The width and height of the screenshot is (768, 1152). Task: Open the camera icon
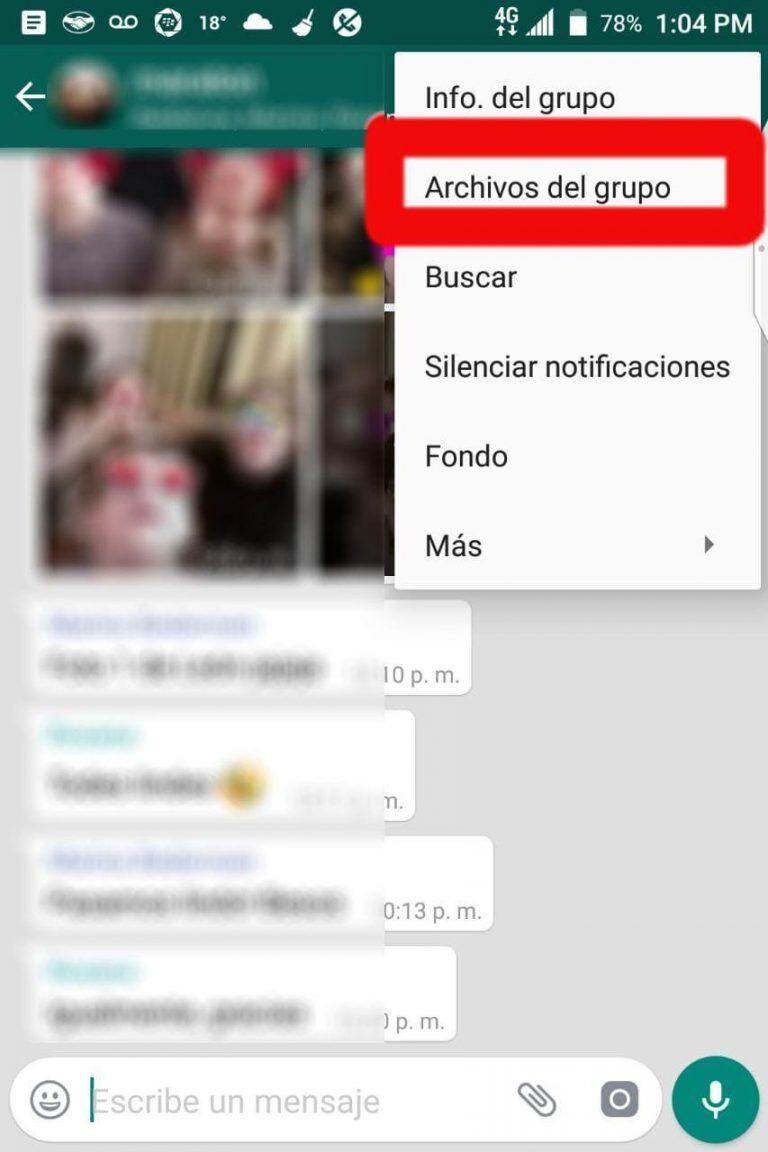tap(619, 1100)
